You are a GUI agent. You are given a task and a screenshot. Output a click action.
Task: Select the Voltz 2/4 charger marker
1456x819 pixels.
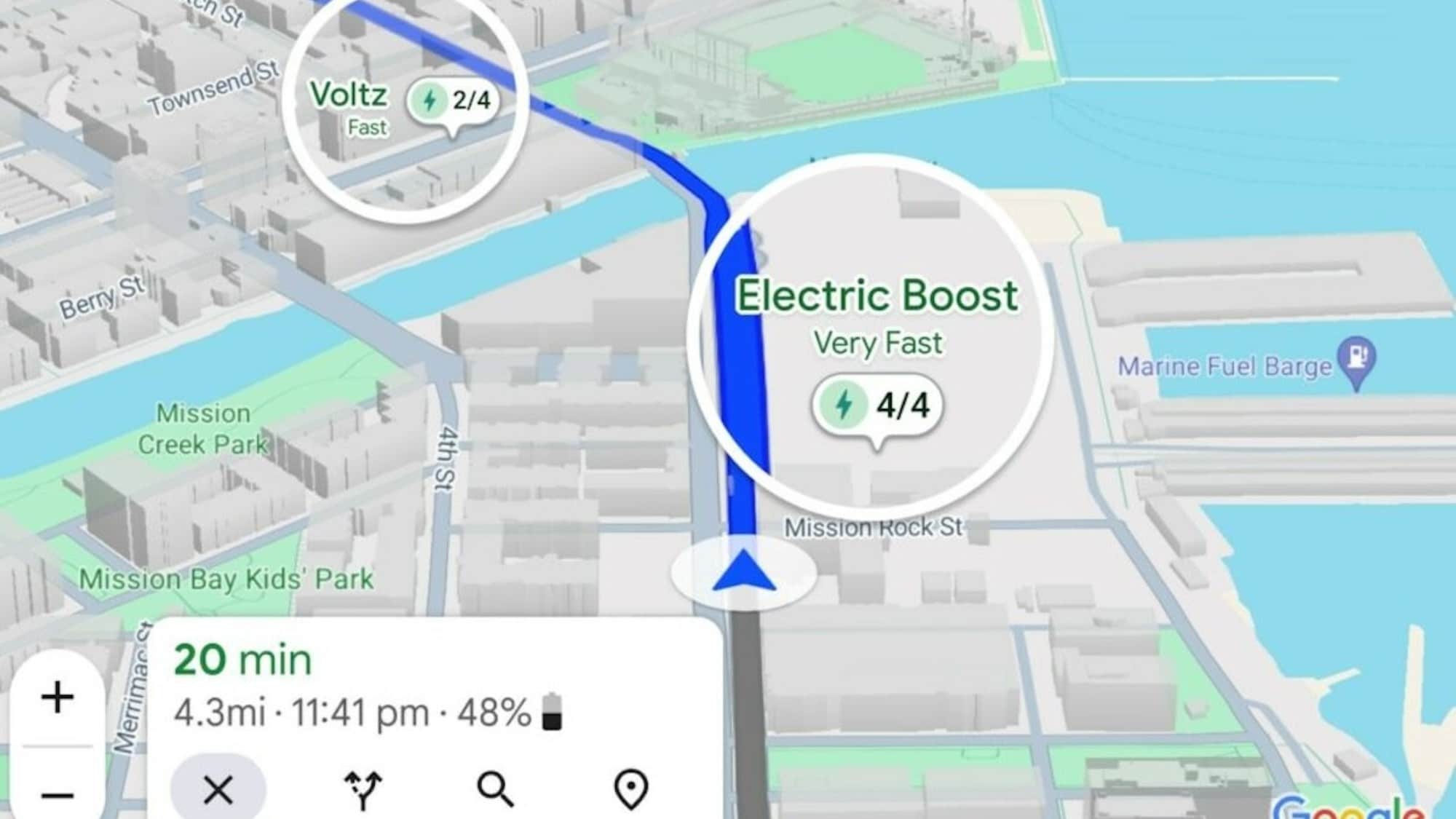pyautogui.click(x=454, y=102)
